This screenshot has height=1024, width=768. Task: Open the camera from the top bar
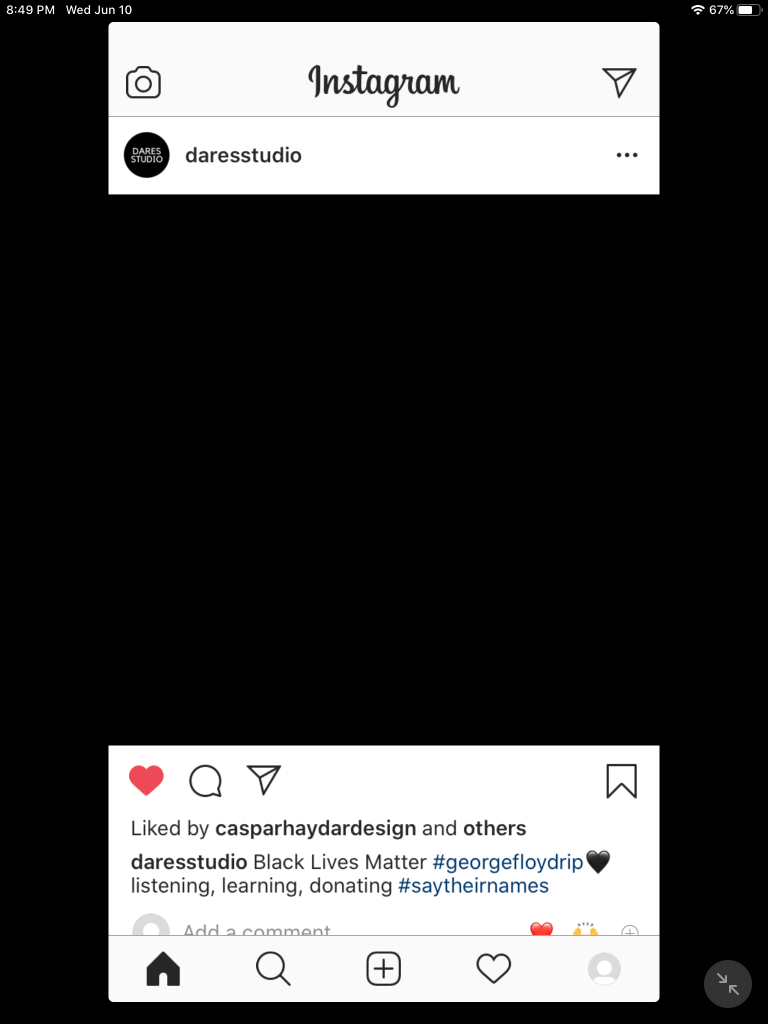143,83
